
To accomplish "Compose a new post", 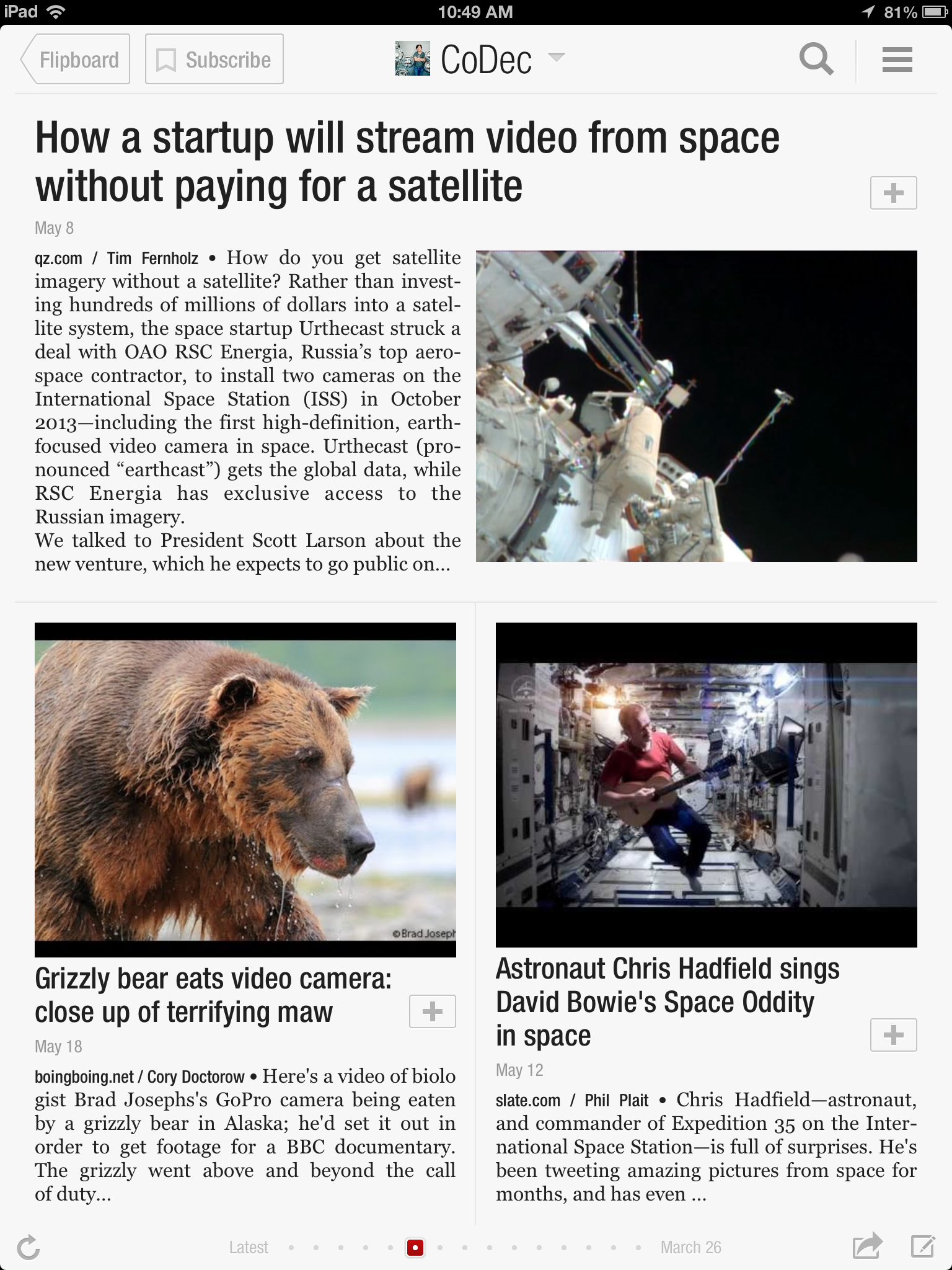I will (x=922, y=1245).
